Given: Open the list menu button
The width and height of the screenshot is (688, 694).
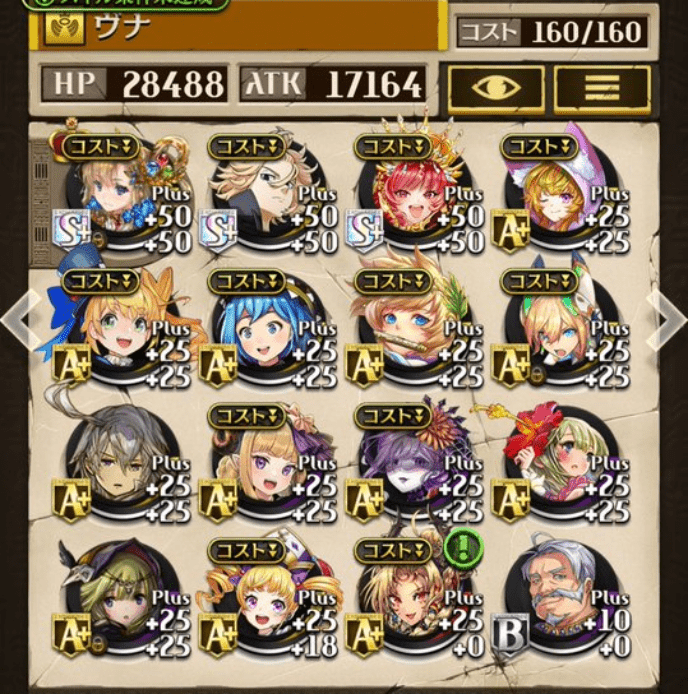Looking at the screenshot, I should pos(601,89).
